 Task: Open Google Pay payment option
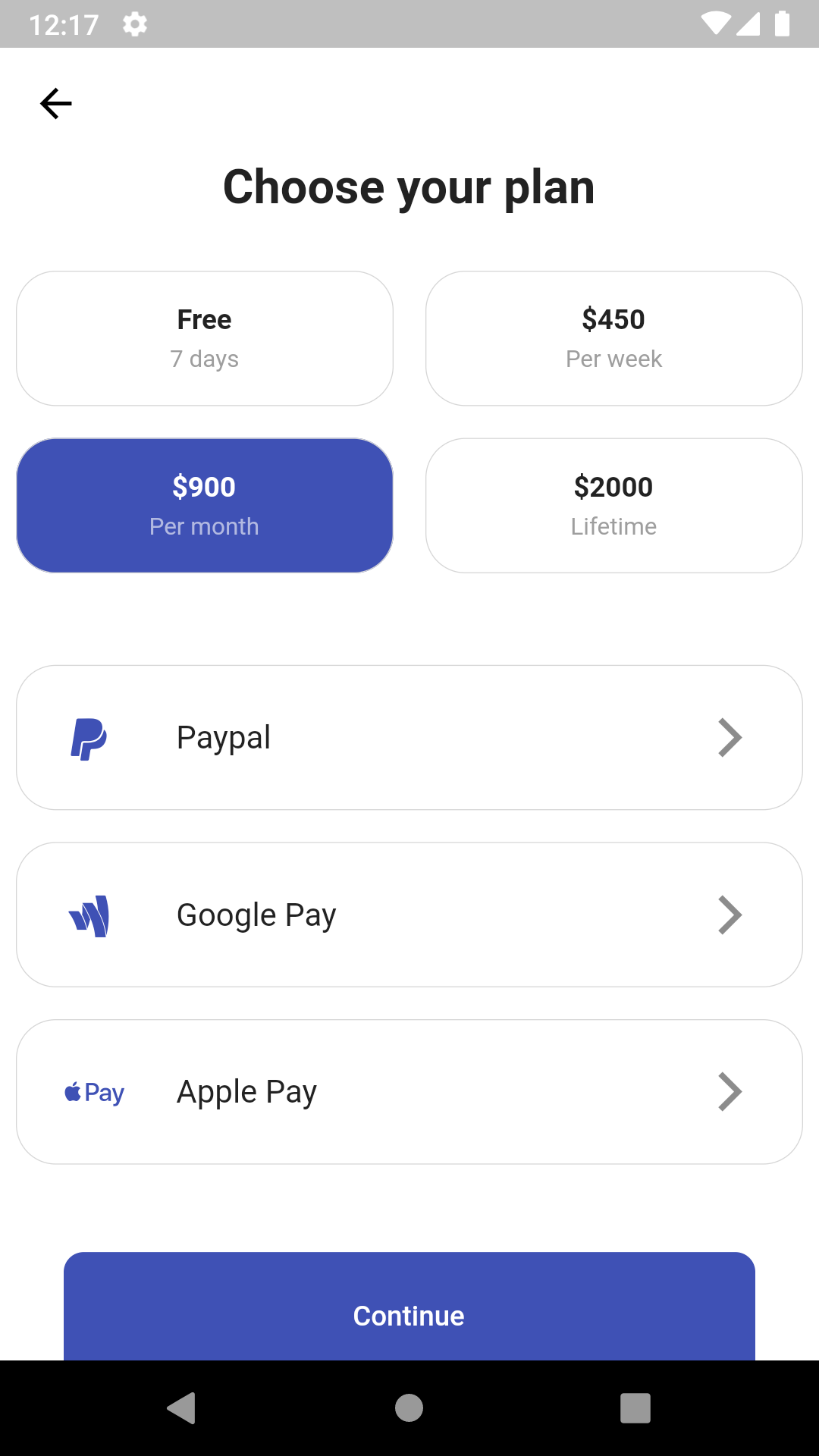click(x=409, y=915)
